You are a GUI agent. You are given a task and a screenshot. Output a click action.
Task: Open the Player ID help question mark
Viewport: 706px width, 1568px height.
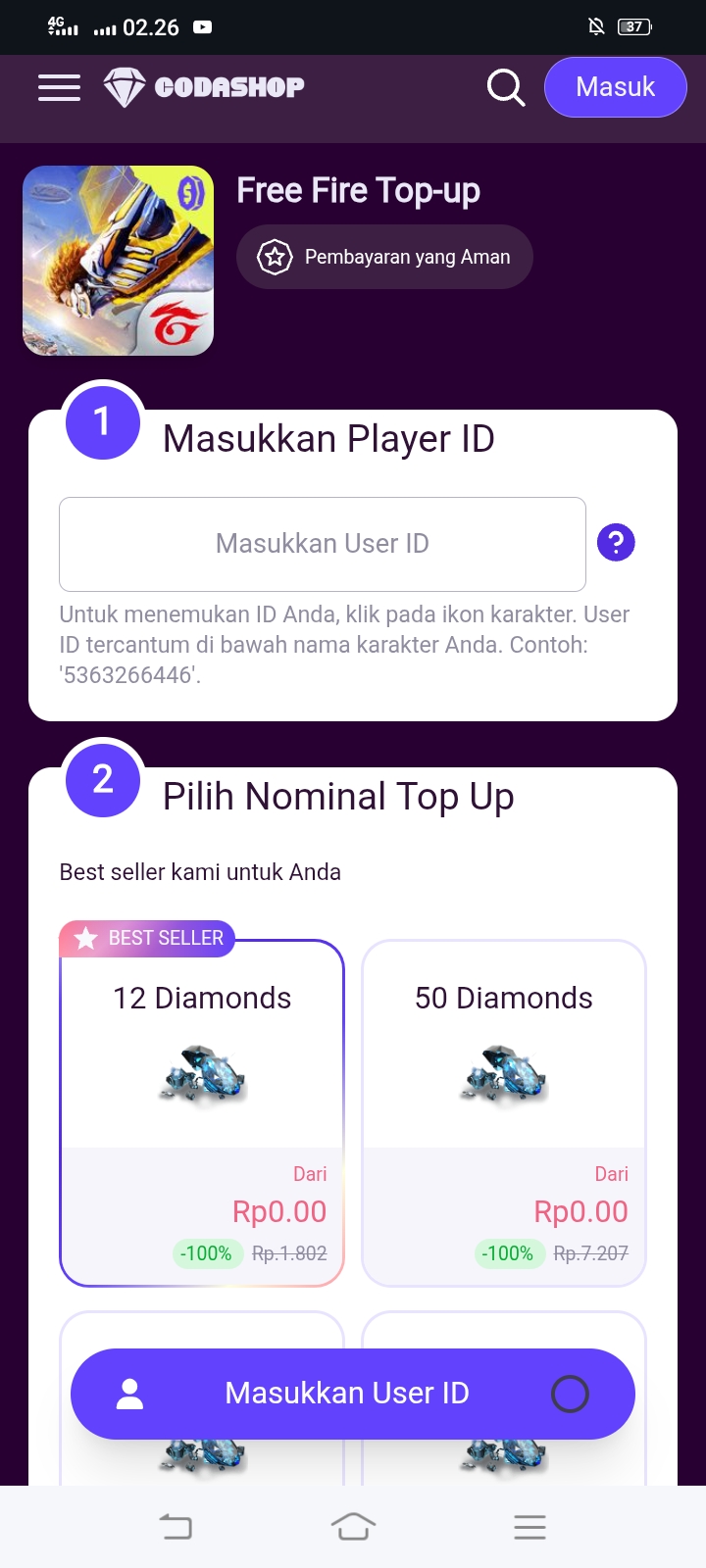(x=616, y=542)
